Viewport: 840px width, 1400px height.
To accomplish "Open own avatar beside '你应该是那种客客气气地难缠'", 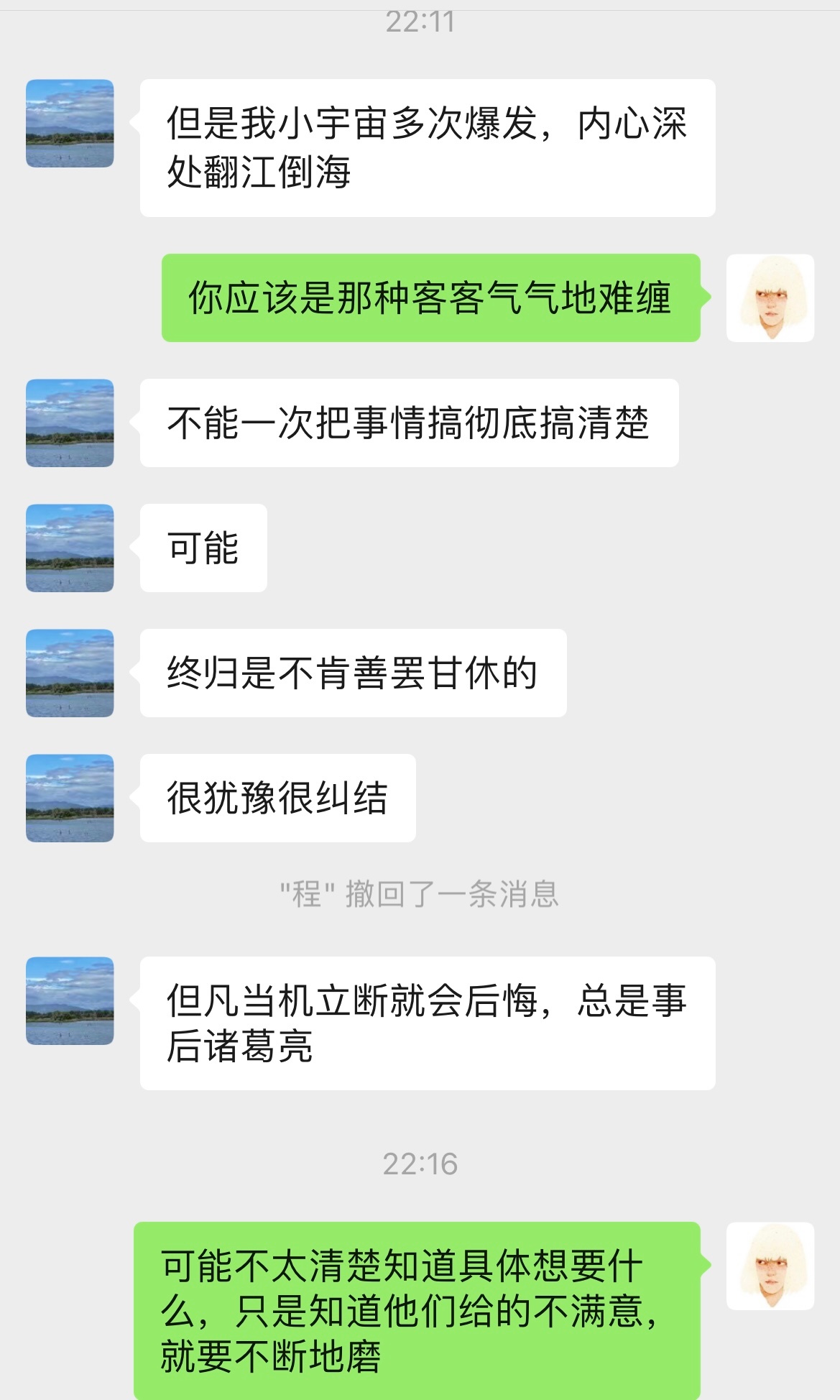I will (770, 298).
